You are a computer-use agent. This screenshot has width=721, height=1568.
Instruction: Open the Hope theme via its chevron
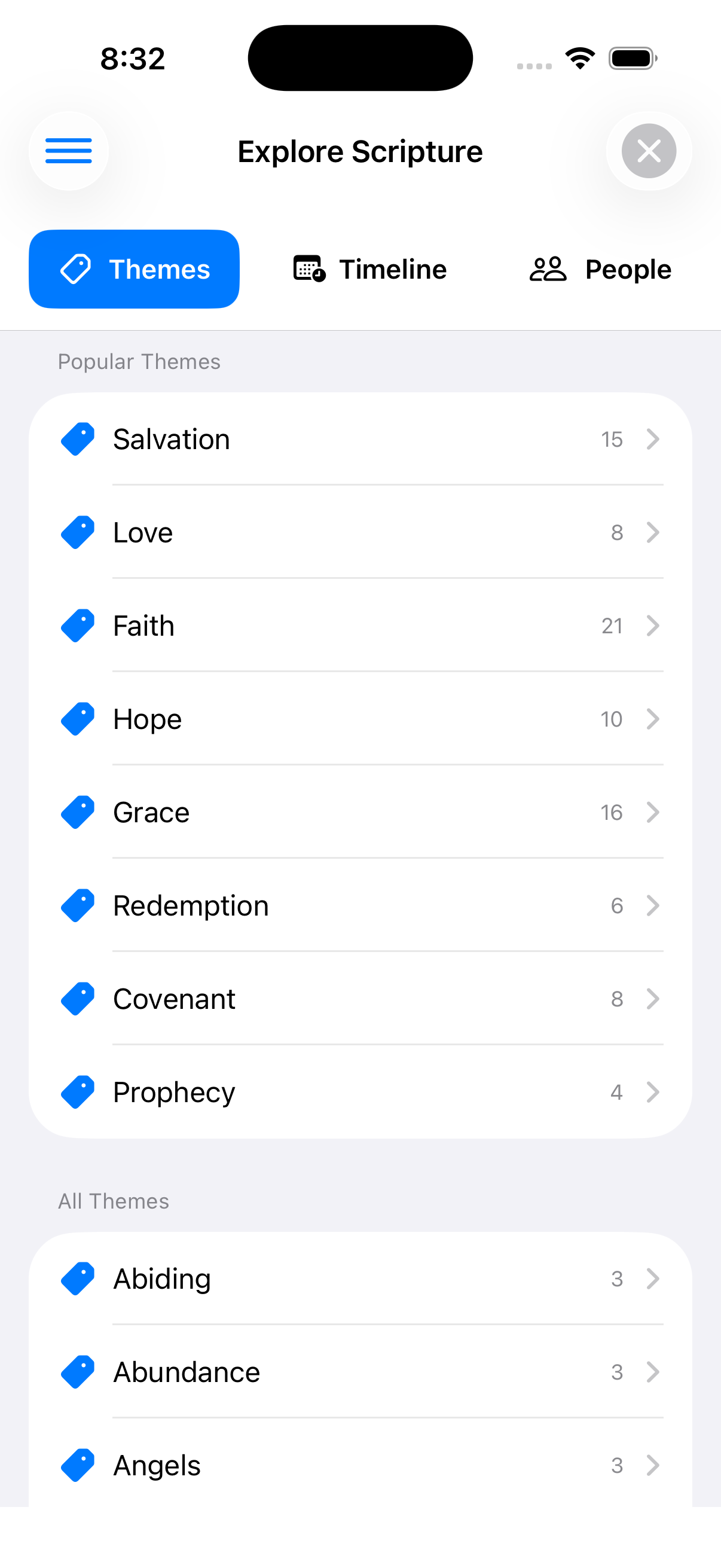(653, 719)
